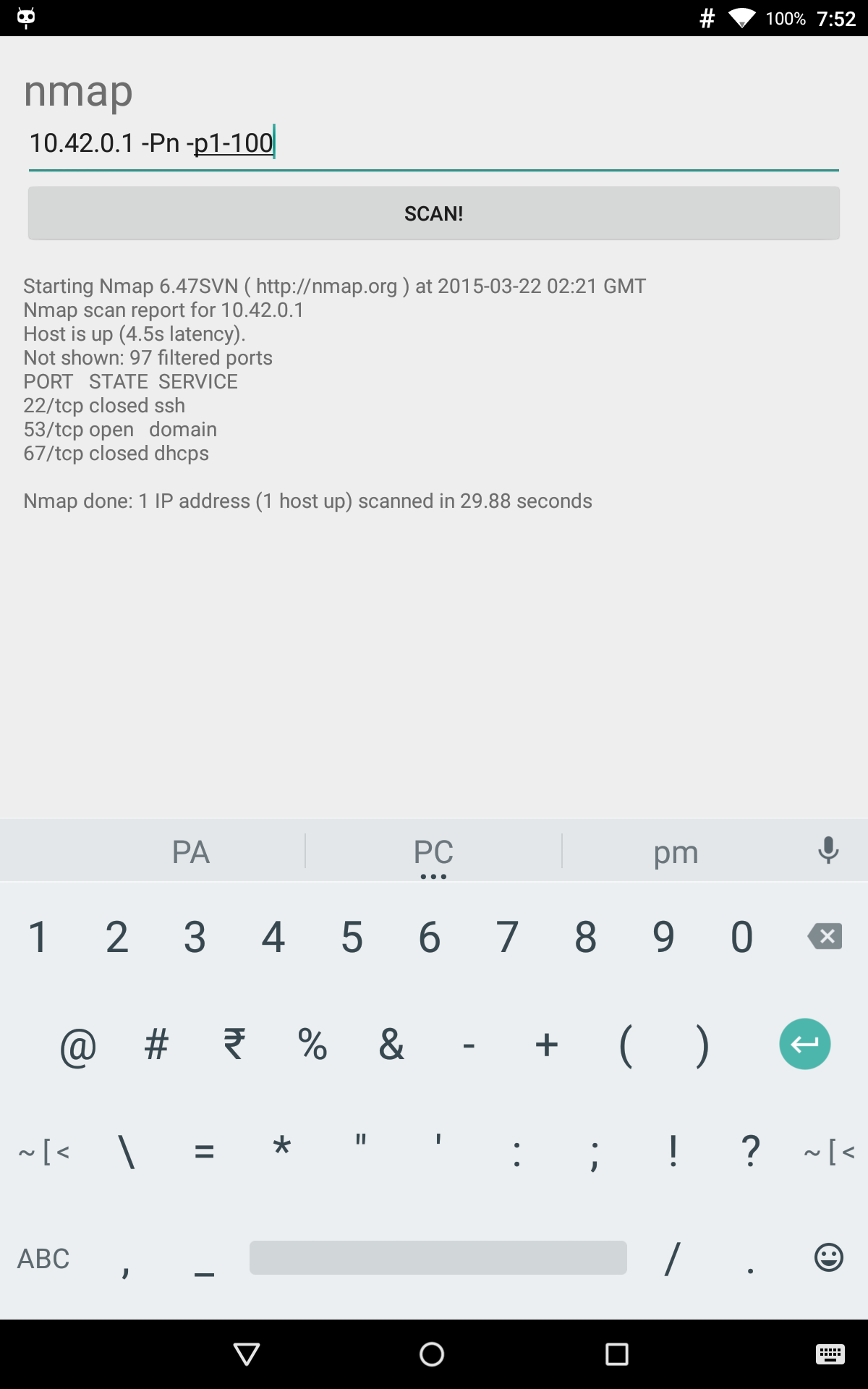The image size is (868, 1389).
Task: Switch keyboard back to ABC letters
Action: (x=43, y=1259)
